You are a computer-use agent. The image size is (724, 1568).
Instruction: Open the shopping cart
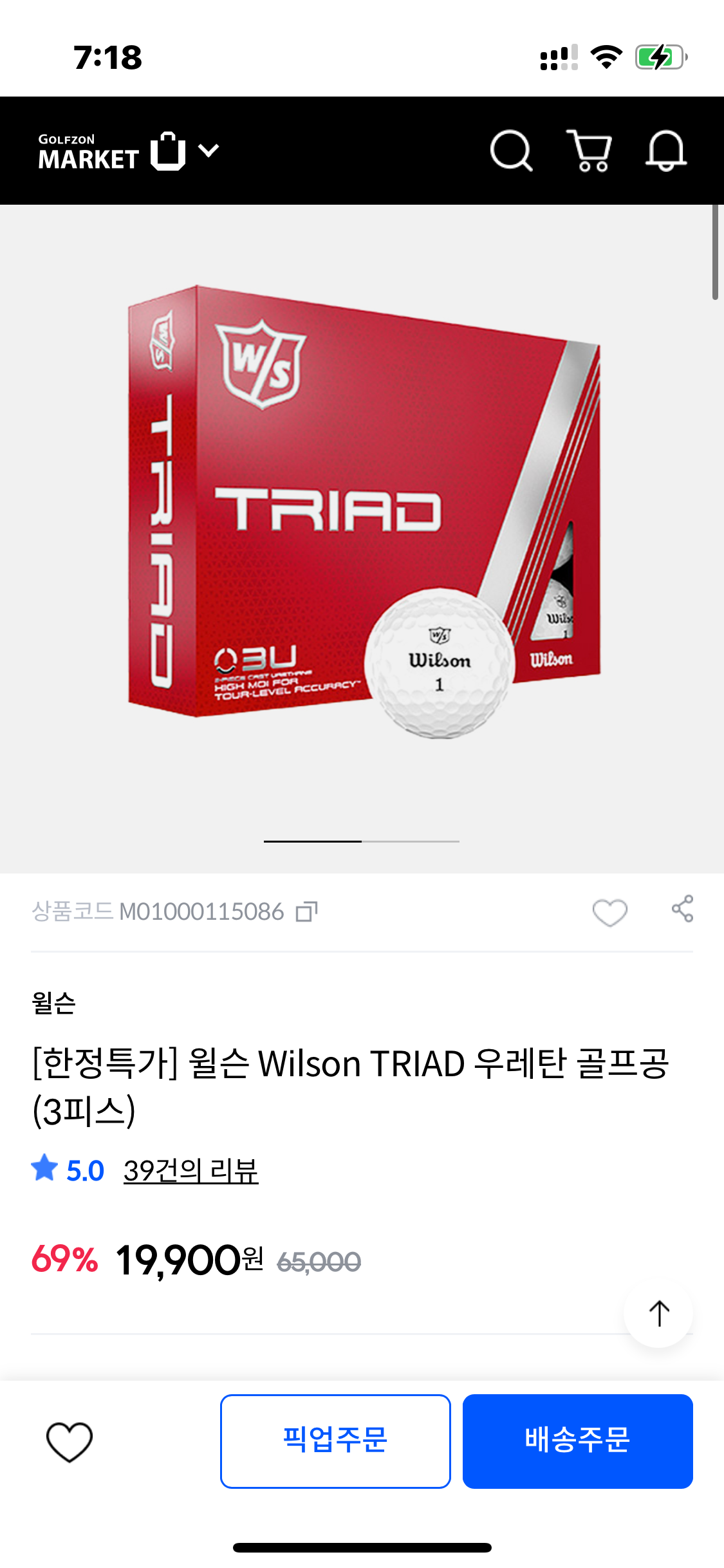coord(589,151)
